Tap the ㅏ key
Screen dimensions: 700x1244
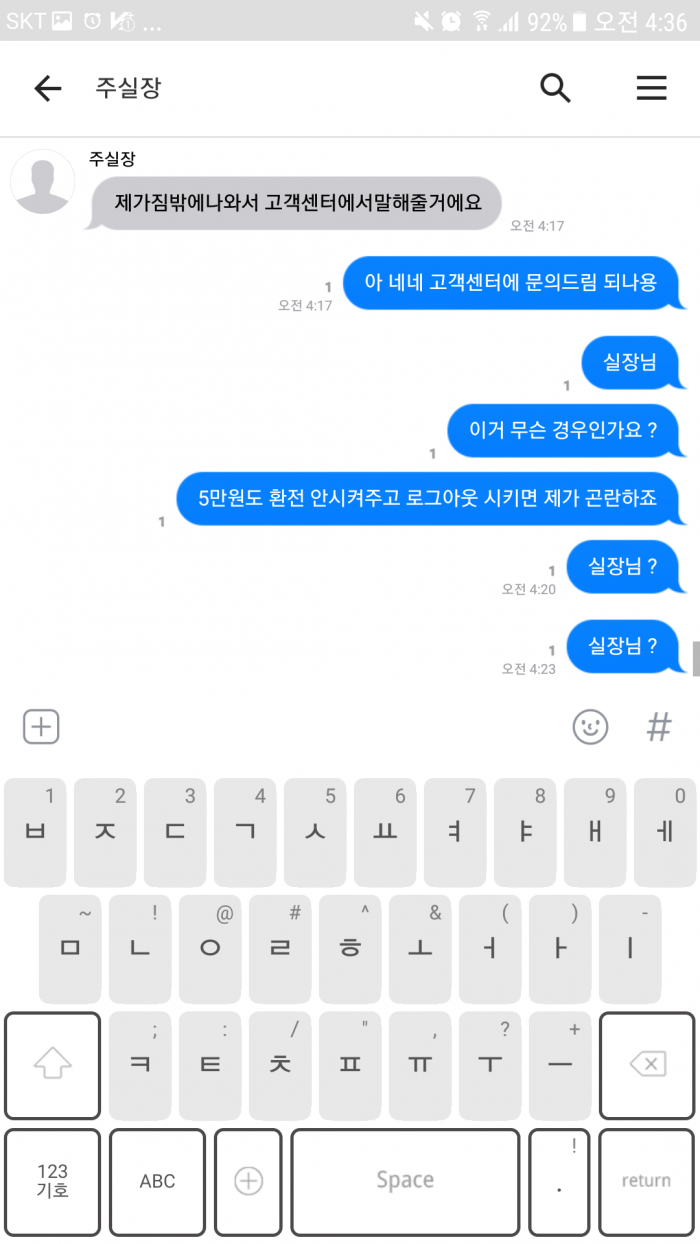tap(560, 949)
